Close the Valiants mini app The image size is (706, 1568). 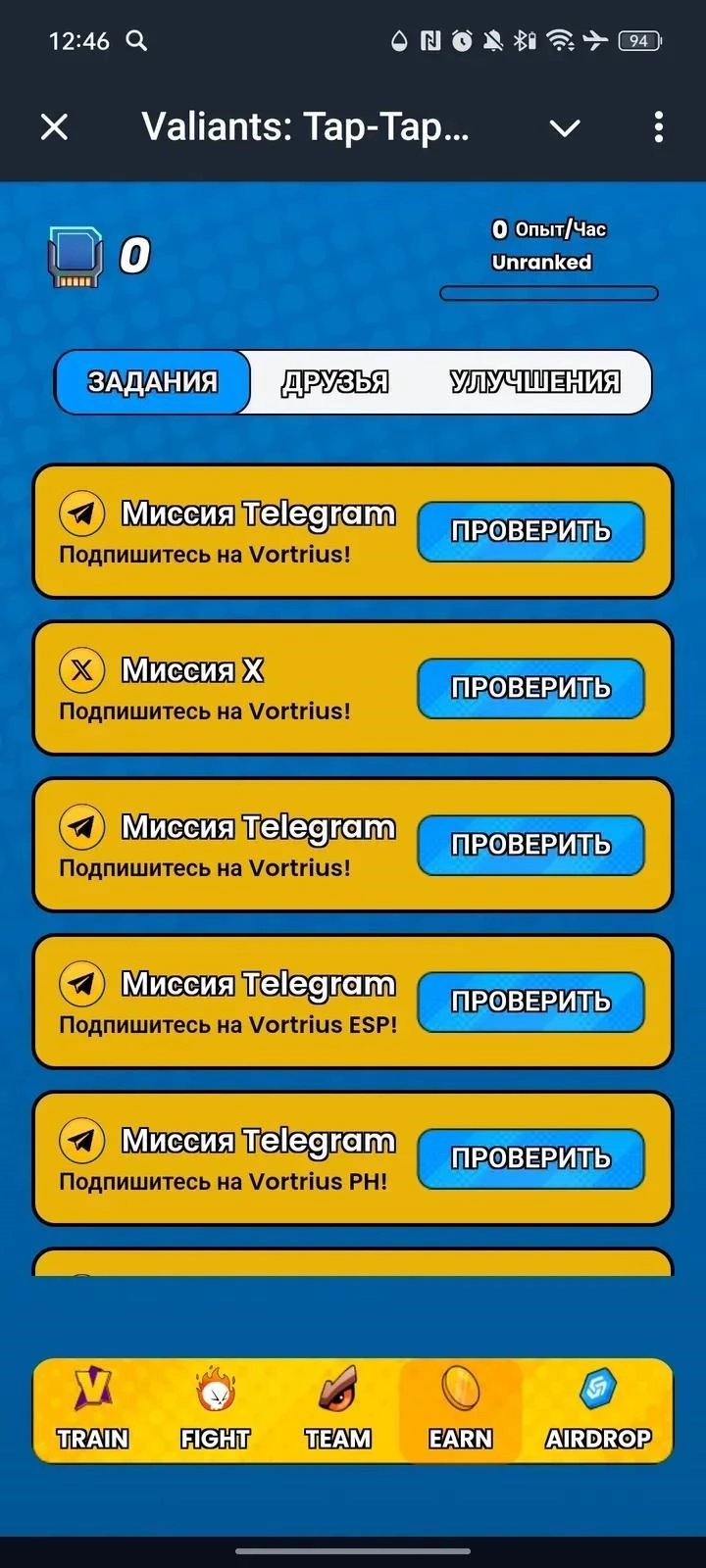click(55, 126)
